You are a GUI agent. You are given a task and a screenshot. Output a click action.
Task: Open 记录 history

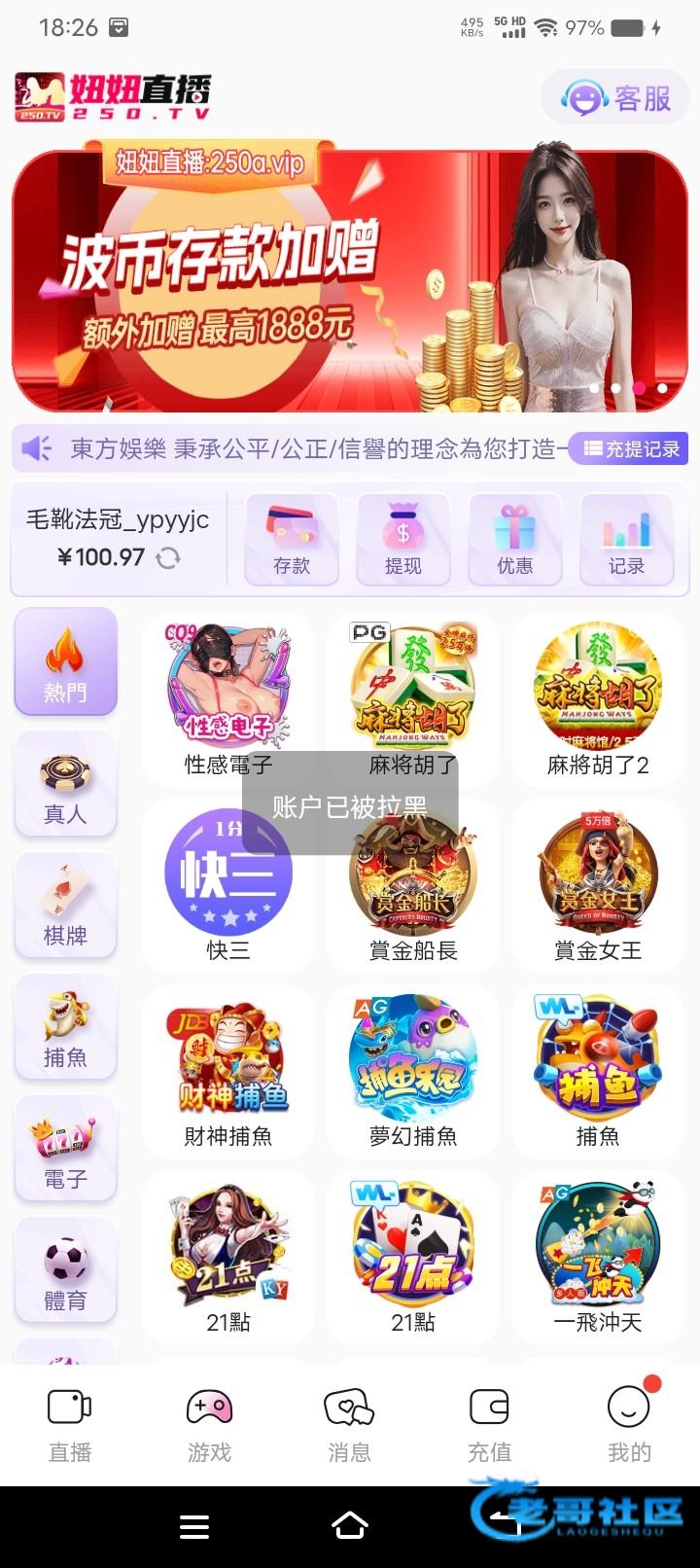626,539
